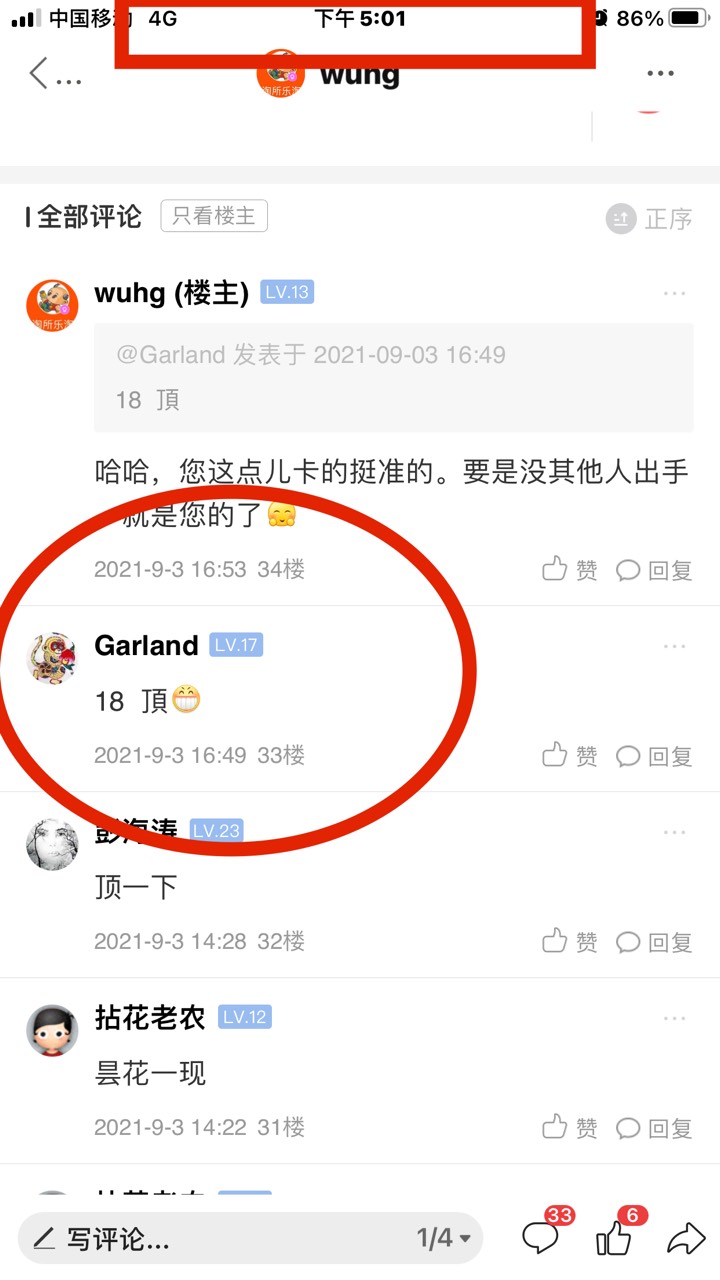The width and height of the screenshot is (720, 1280).
Task: Like the post with thumbs-up showing 6
Action: point(614,1238)
